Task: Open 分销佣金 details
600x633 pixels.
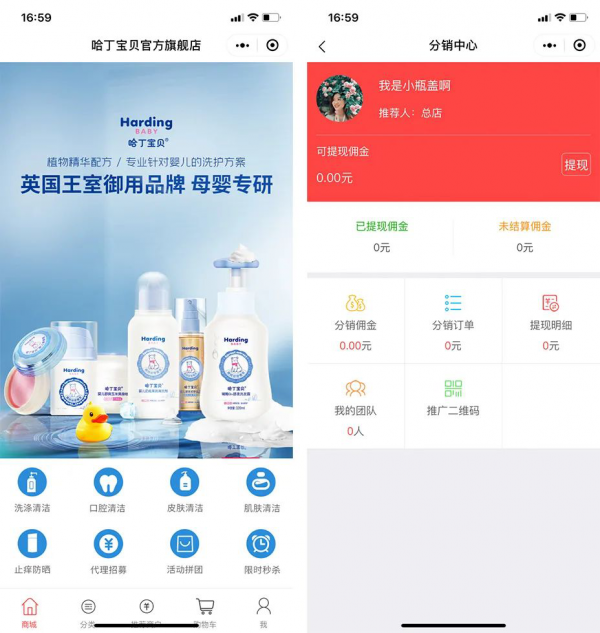Action: click(x=356, y=320)
